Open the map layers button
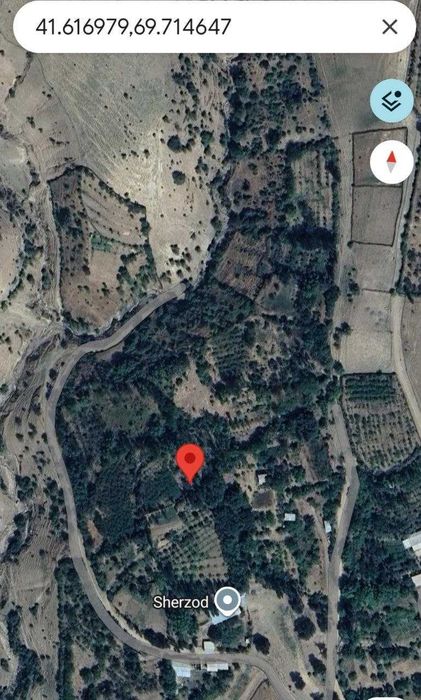 pyautogui.click(x=392, y=101)
